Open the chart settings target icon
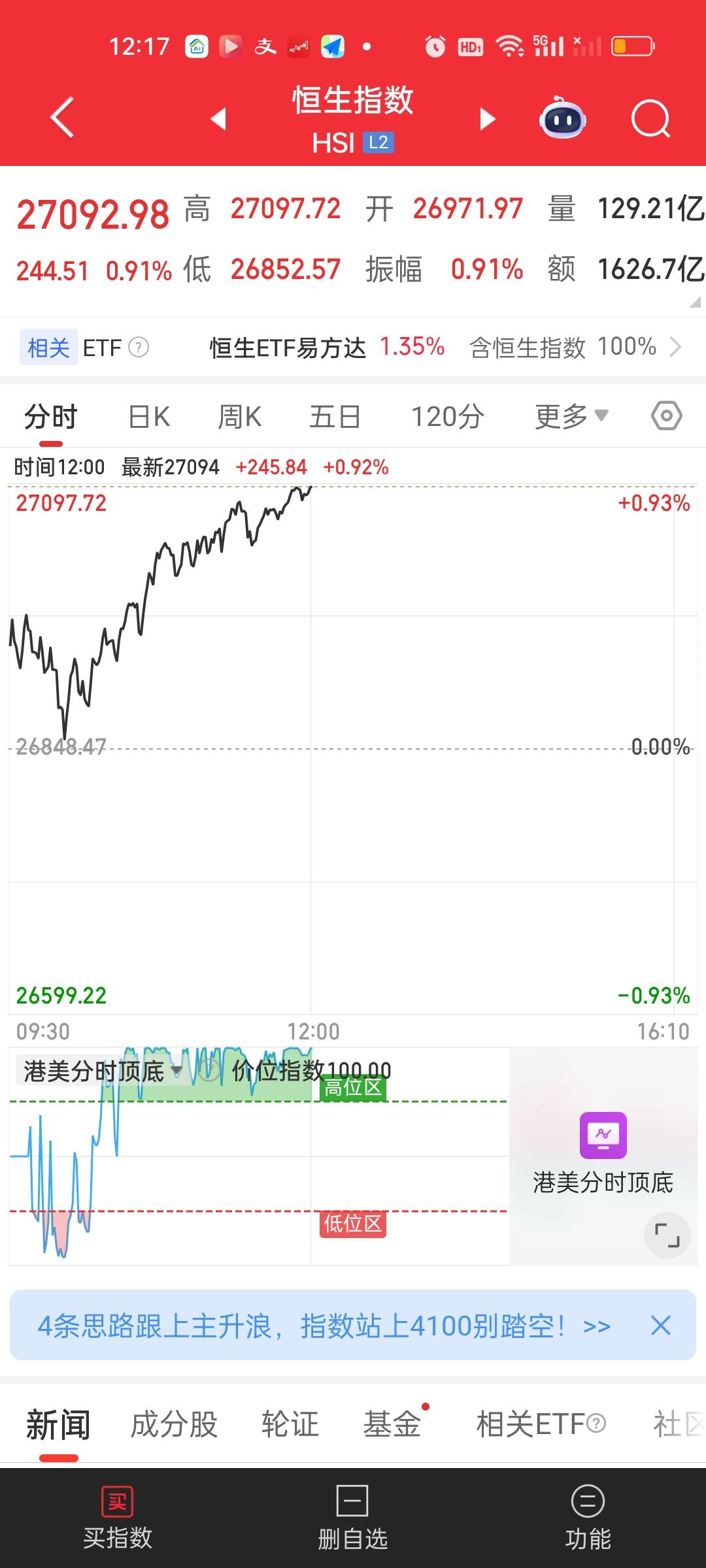Image resolution: width=706 pixels, height=1568 pixels. point(666,416)
